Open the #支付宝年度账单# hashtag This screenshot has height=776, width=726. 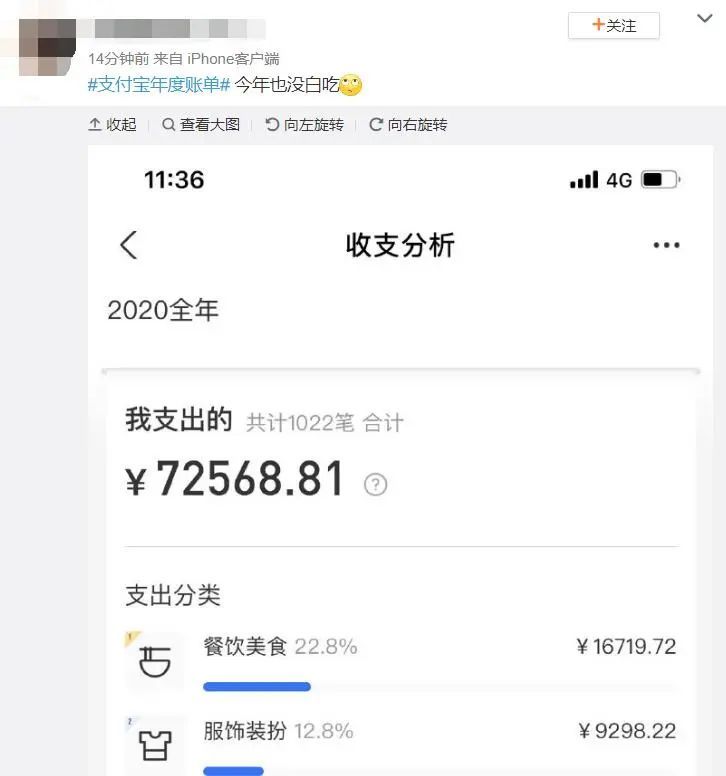159,85
